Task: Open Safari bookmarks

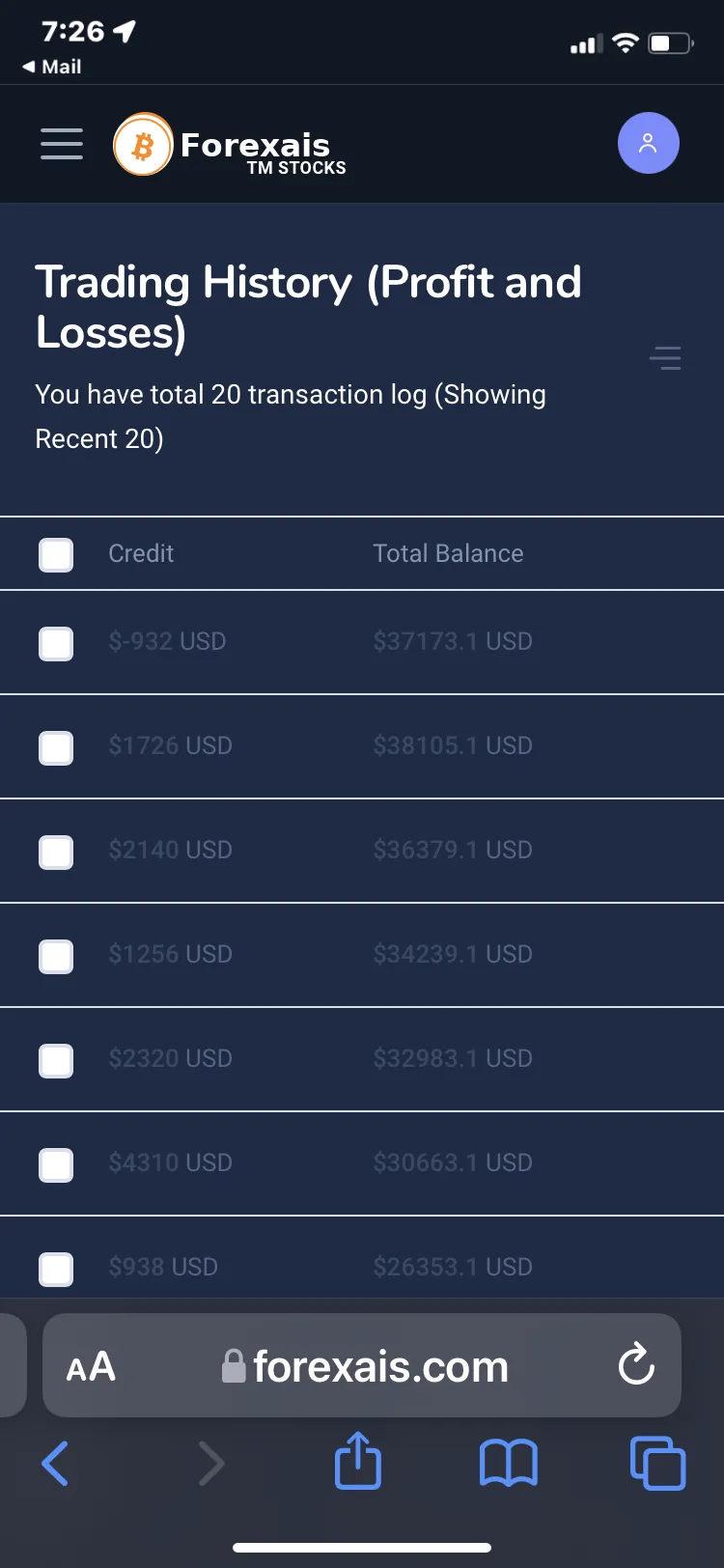Action: coord(509,1464)
